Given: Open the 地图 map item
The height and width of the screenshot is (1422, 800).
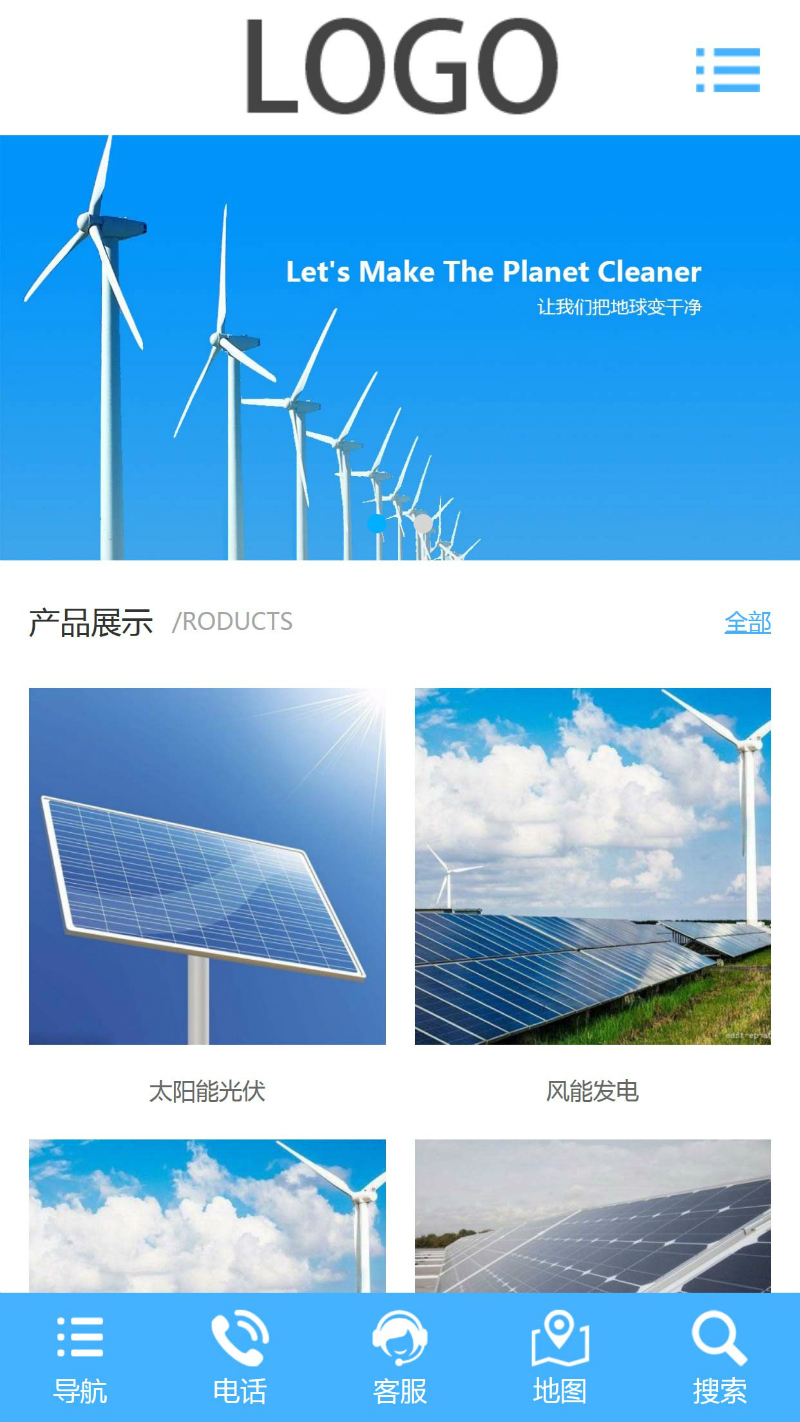Looking at the screenshot, I should click(560, 1358).
